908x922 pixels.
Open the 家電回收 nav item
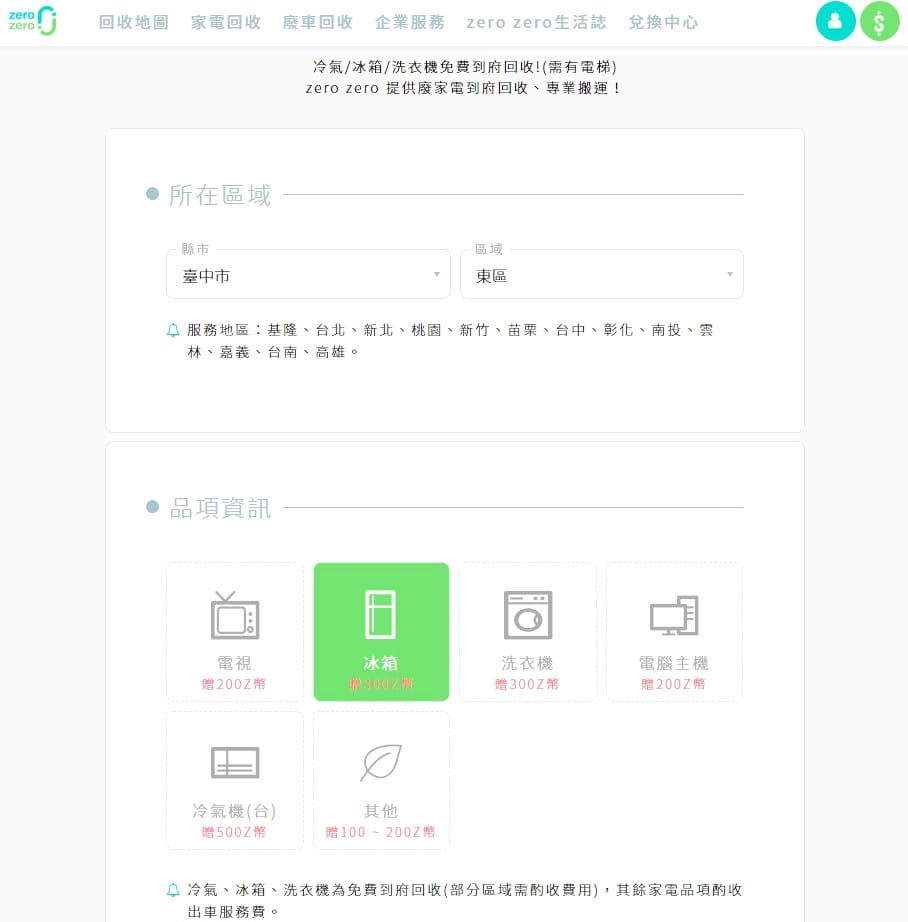pyautogui.click(x=226, y=22)
